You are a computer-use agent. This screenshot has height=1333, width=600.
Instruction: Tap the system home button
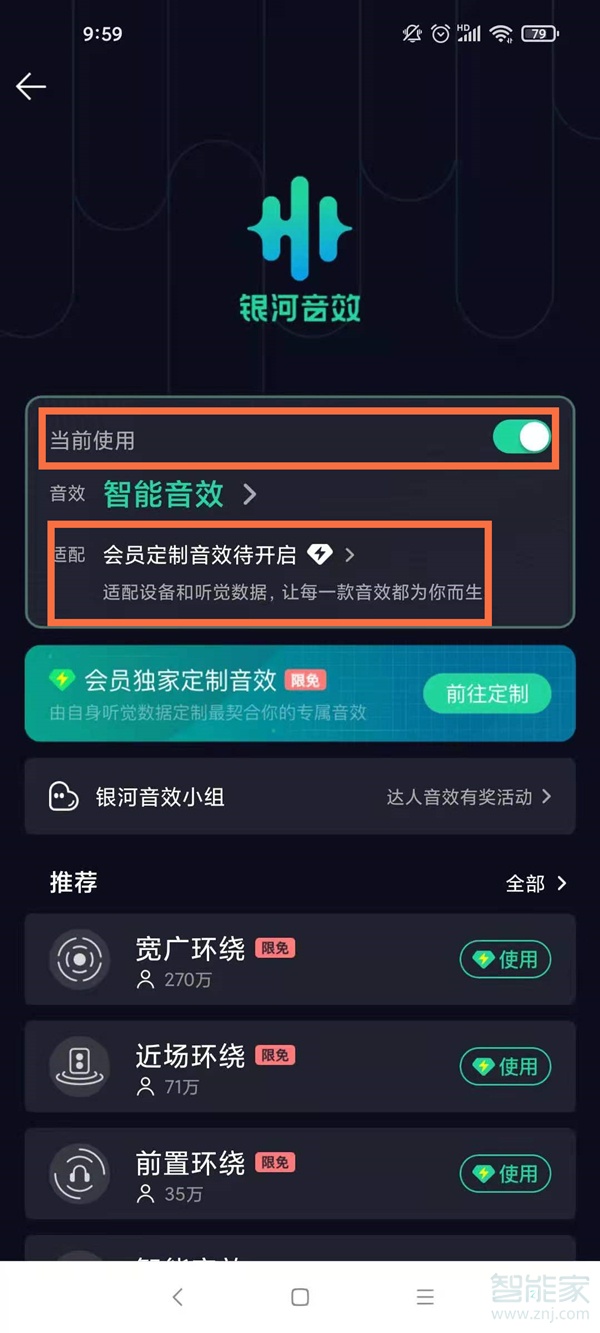(x=300, y=1297)
